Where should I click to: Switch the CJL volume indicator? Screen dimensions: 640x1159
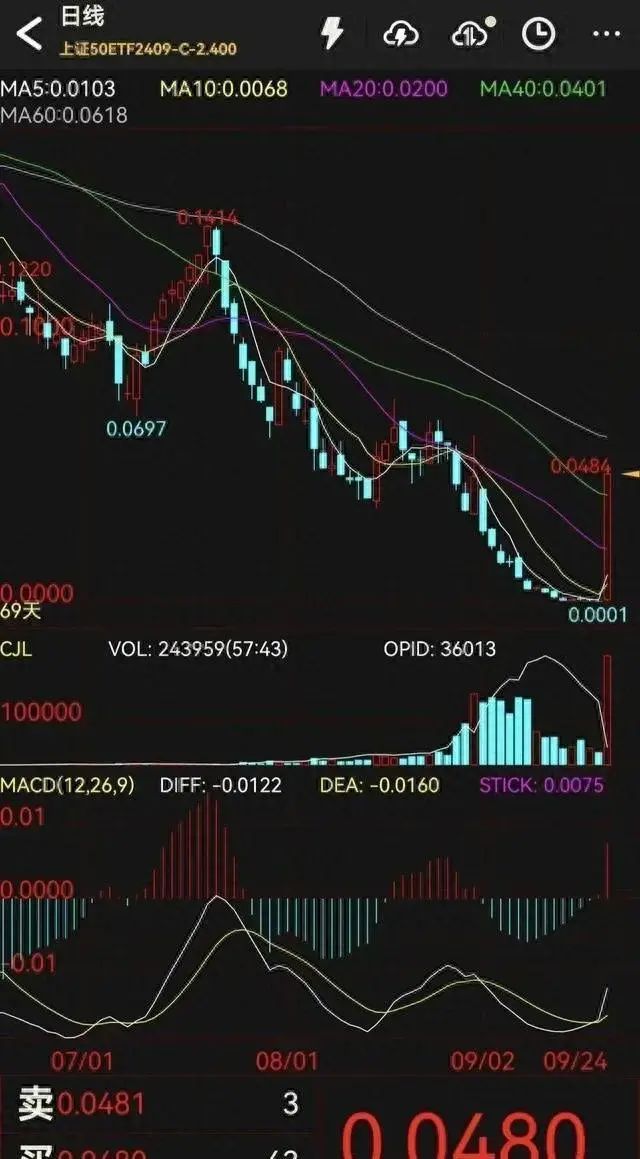(x=17, y=649)
